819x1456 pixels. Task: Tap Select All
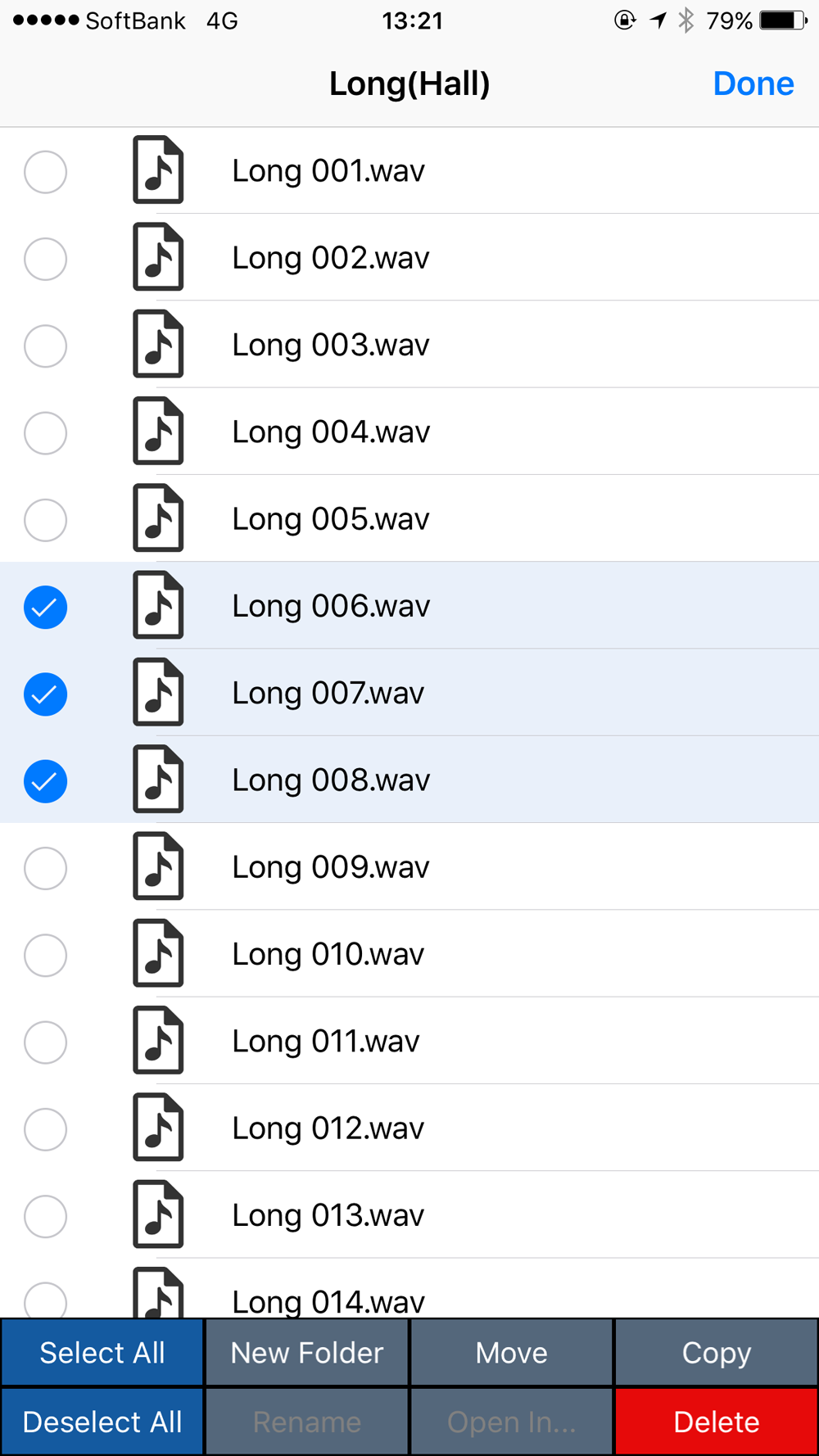(x=102, y=1352)
